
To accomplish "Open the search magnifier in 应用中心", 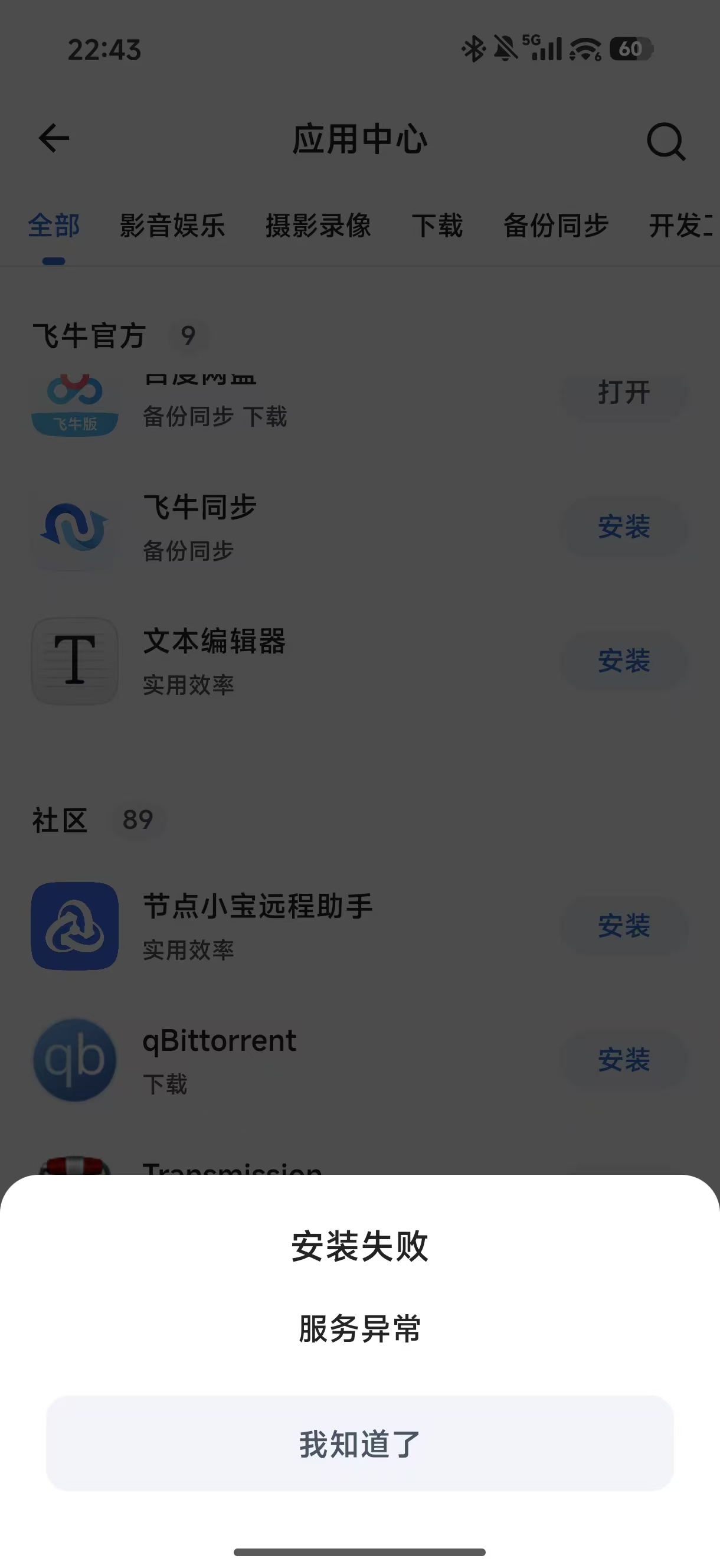I will [x=667, y=141].
